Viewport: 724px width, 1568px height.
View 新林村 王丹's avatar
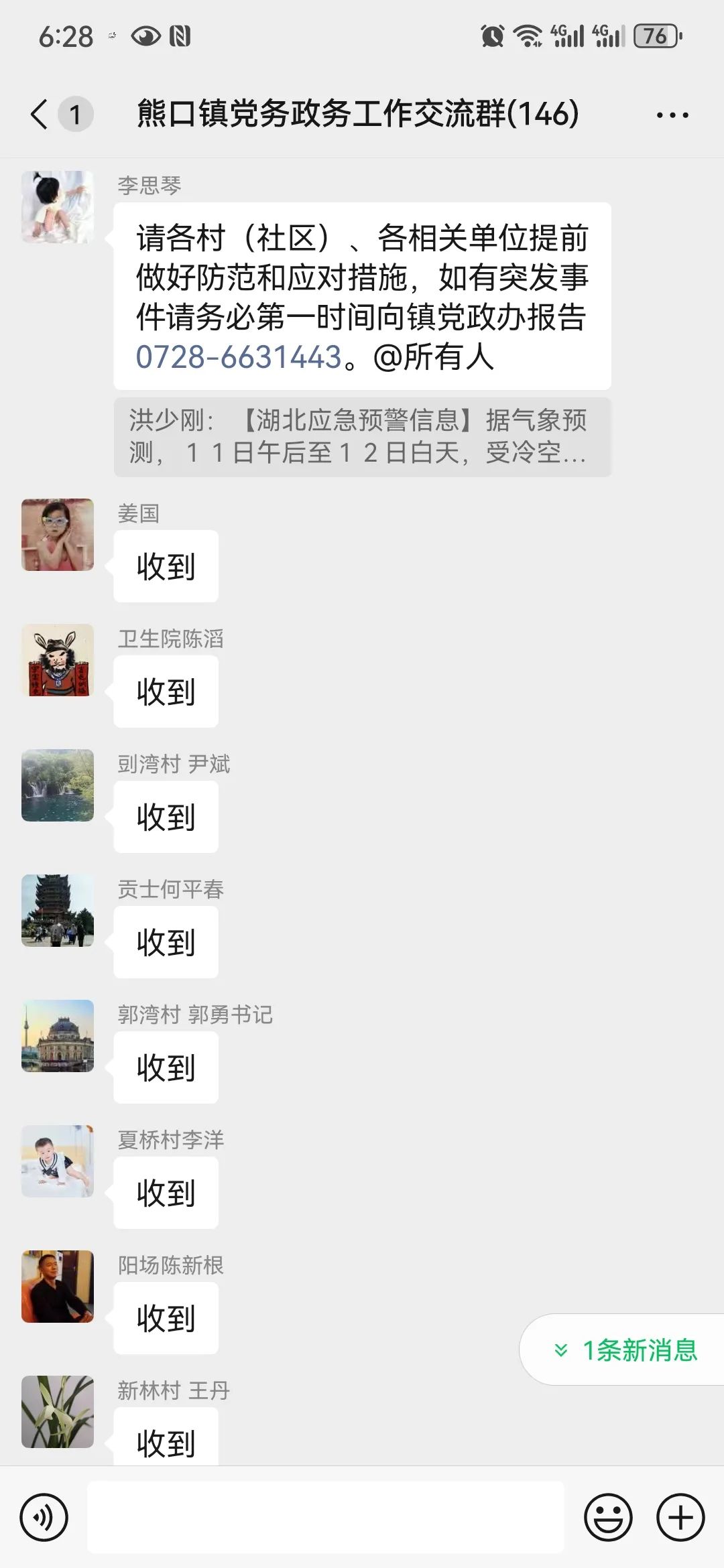pos(58,1412)
